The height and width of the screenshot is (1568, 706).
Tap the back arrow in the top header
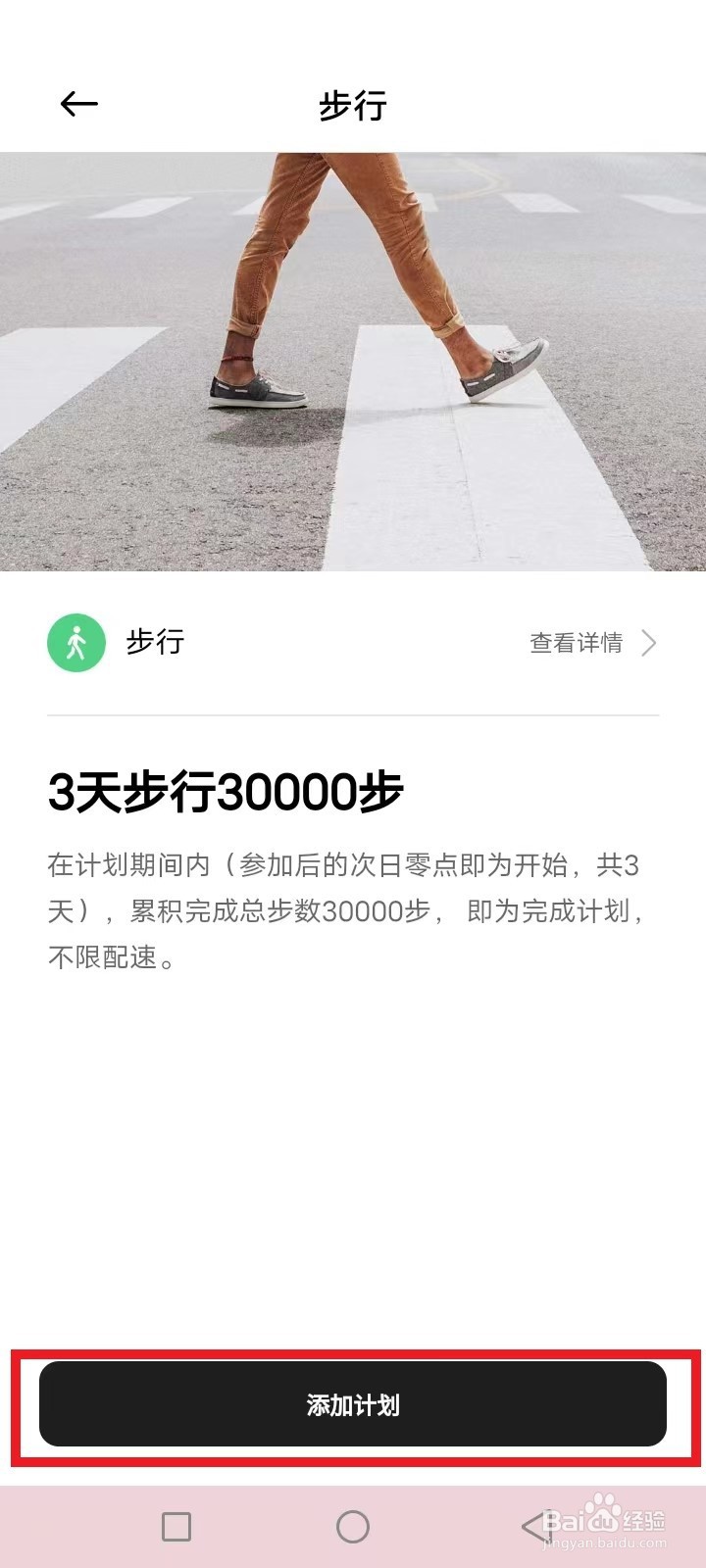tap(79, 103)
